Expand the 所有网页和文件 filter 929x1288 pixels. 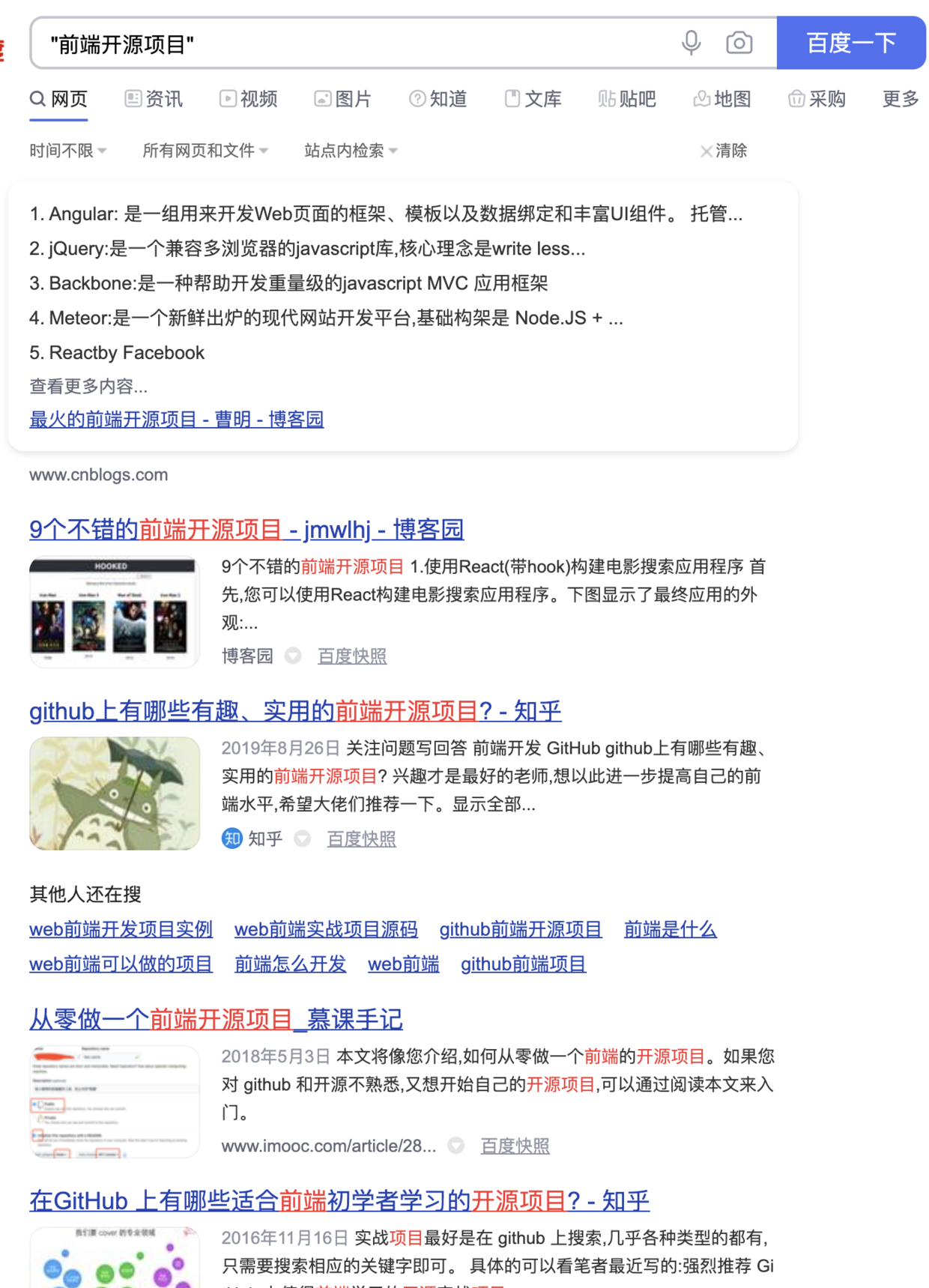point(205,151)
